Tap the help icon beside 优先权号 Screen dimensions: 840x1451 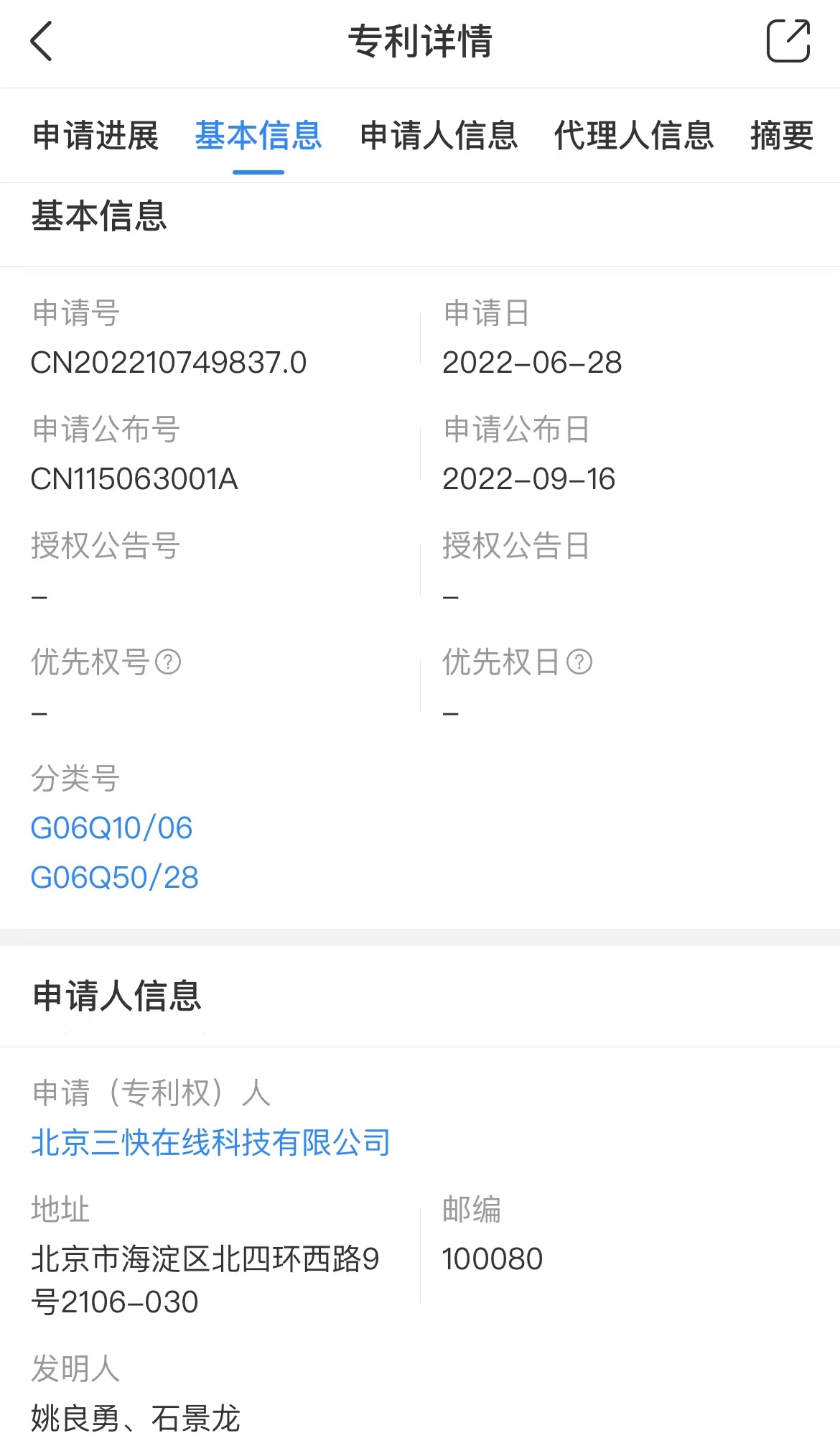pos(168,662)
